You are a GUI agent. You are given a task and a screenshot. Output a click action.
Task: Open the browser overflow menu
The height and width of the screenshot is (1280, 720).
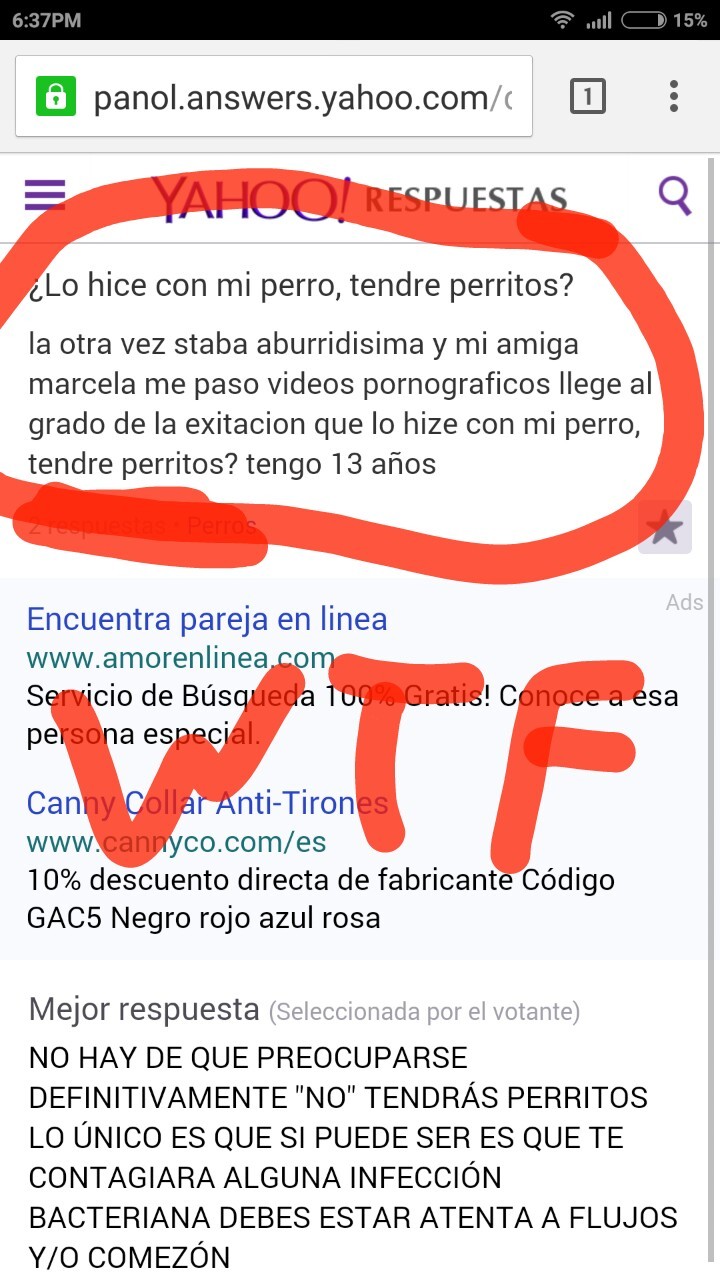pyautogui.click(x=674, y=97)
